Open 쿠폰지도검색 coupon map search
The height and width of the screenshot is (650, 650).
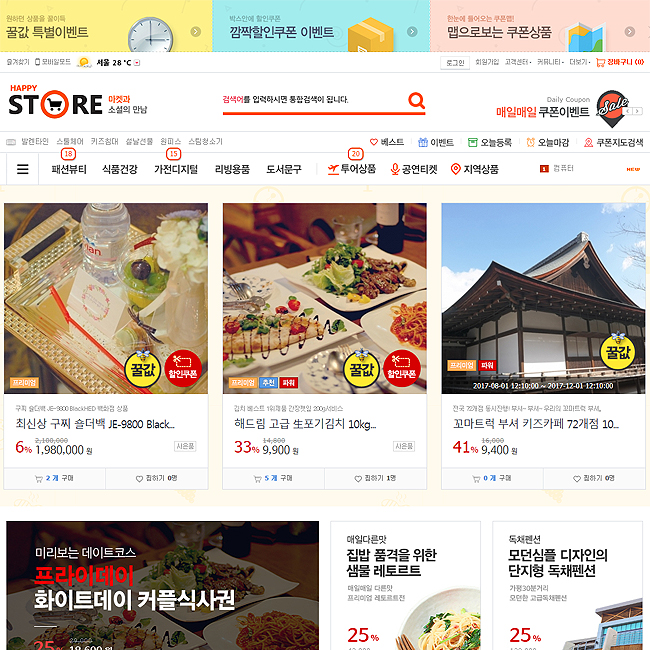click(613, 142)
